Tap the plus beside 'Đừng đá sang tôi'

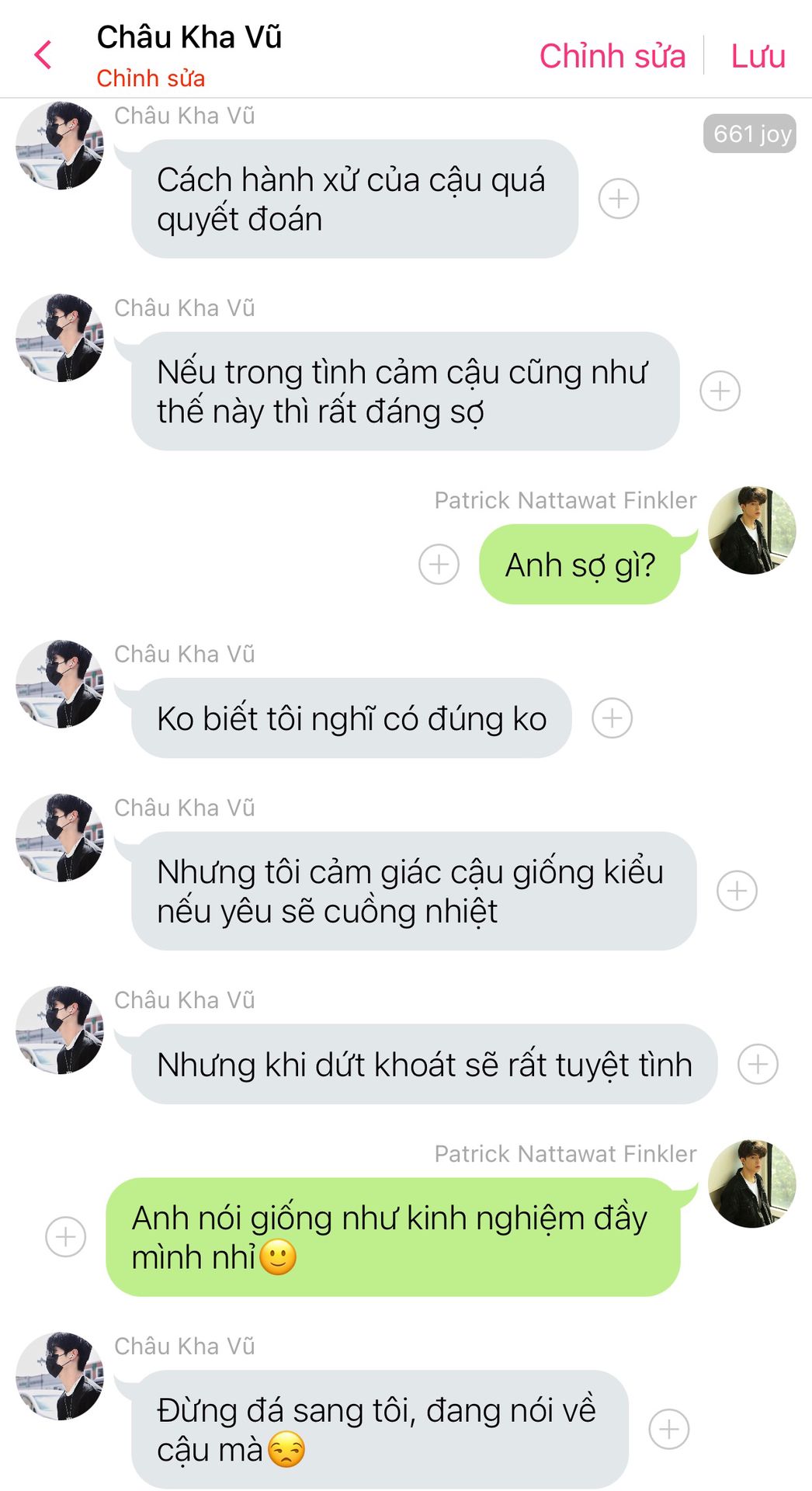pyautogui.click(x=668, y=1429)
